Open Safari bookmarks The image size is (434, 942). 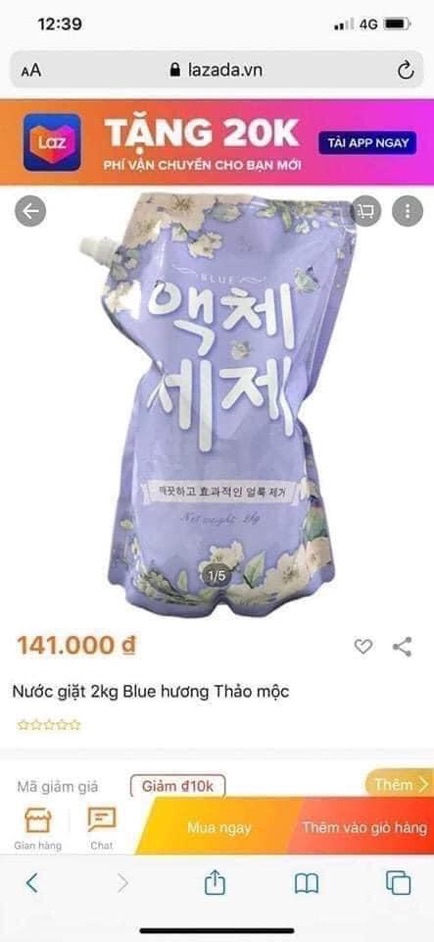tap(306, 883)
